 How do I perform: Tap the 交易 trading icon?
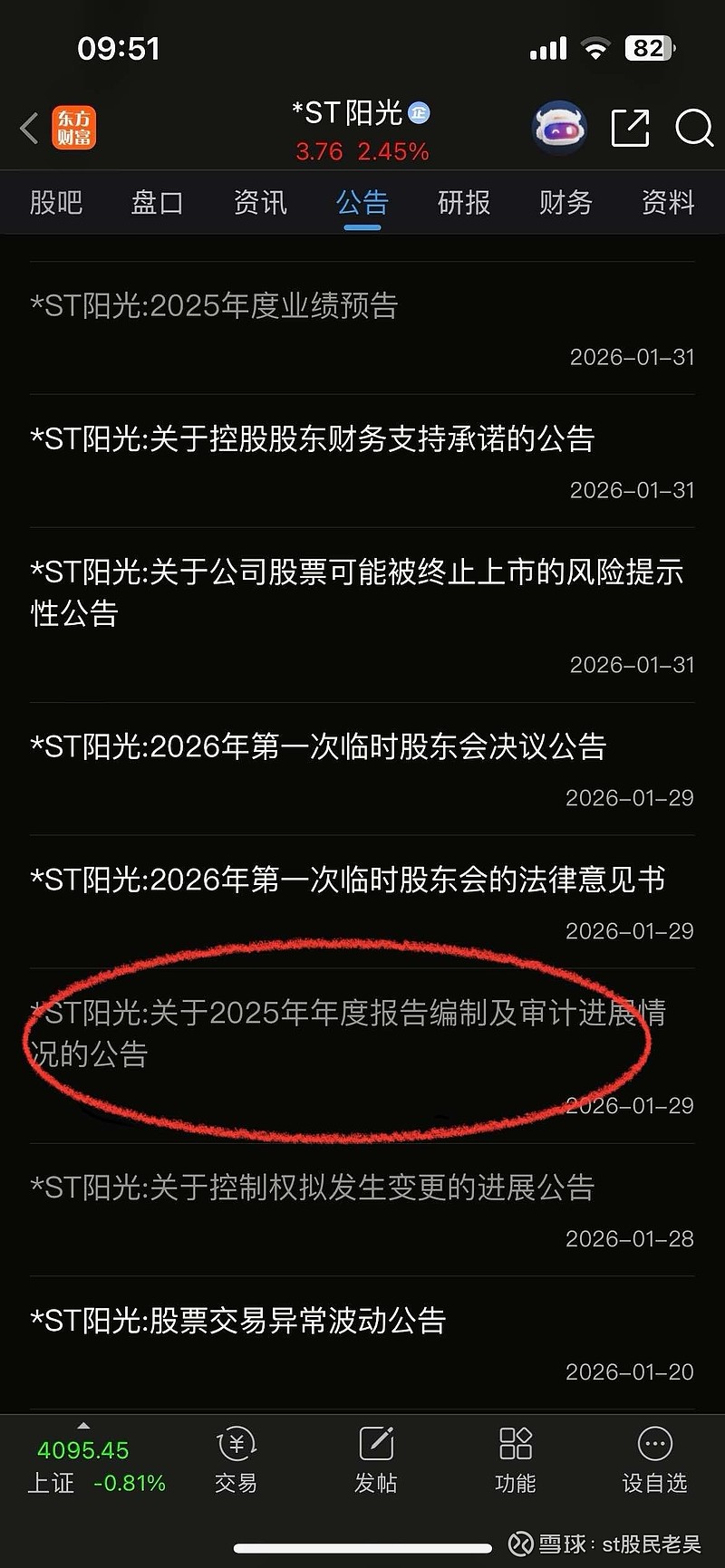[236, 1467]
